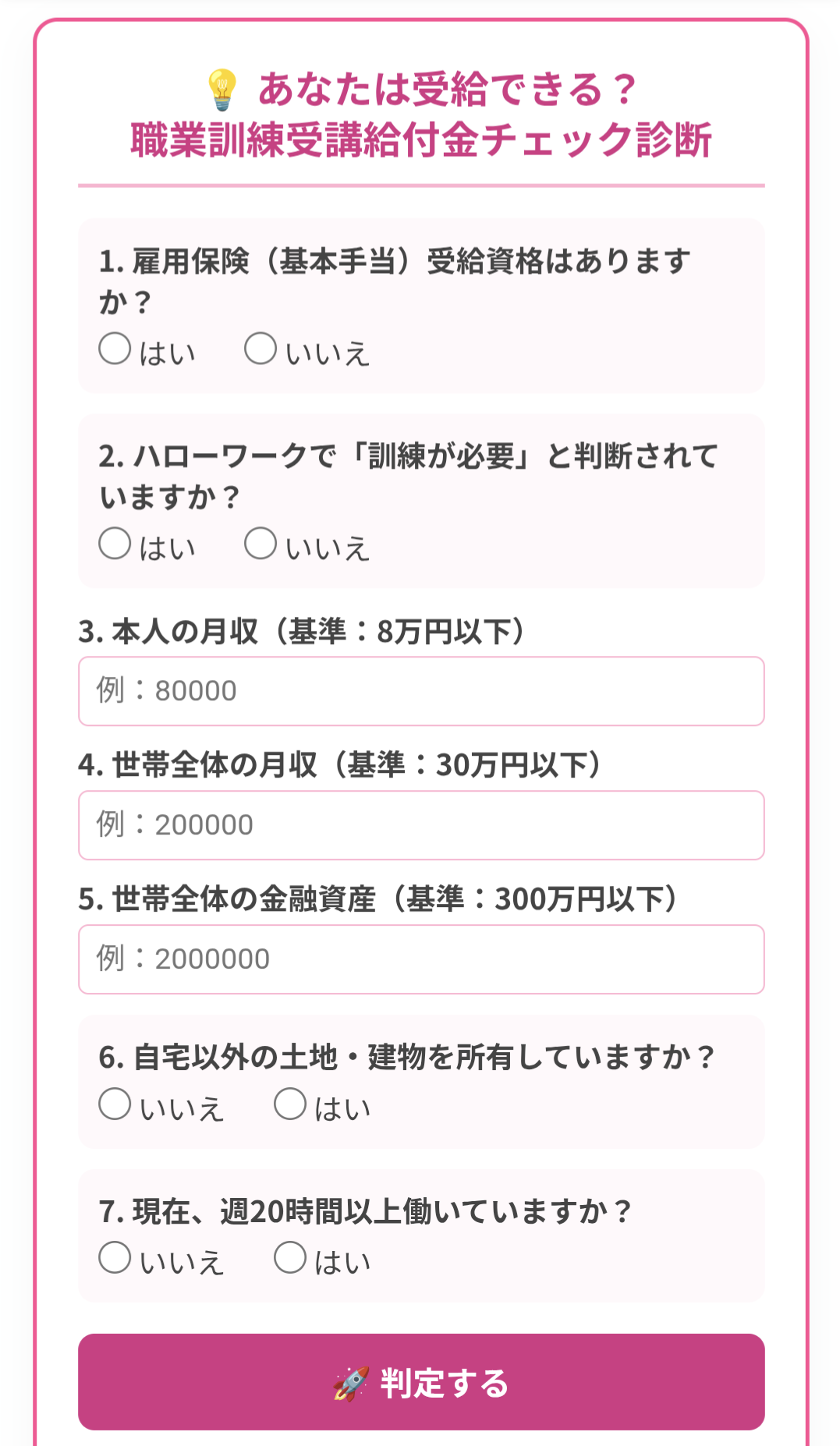Click the personal monthly income input field
This screenshot has height=1446, width=840.
(x=420, y=692)
